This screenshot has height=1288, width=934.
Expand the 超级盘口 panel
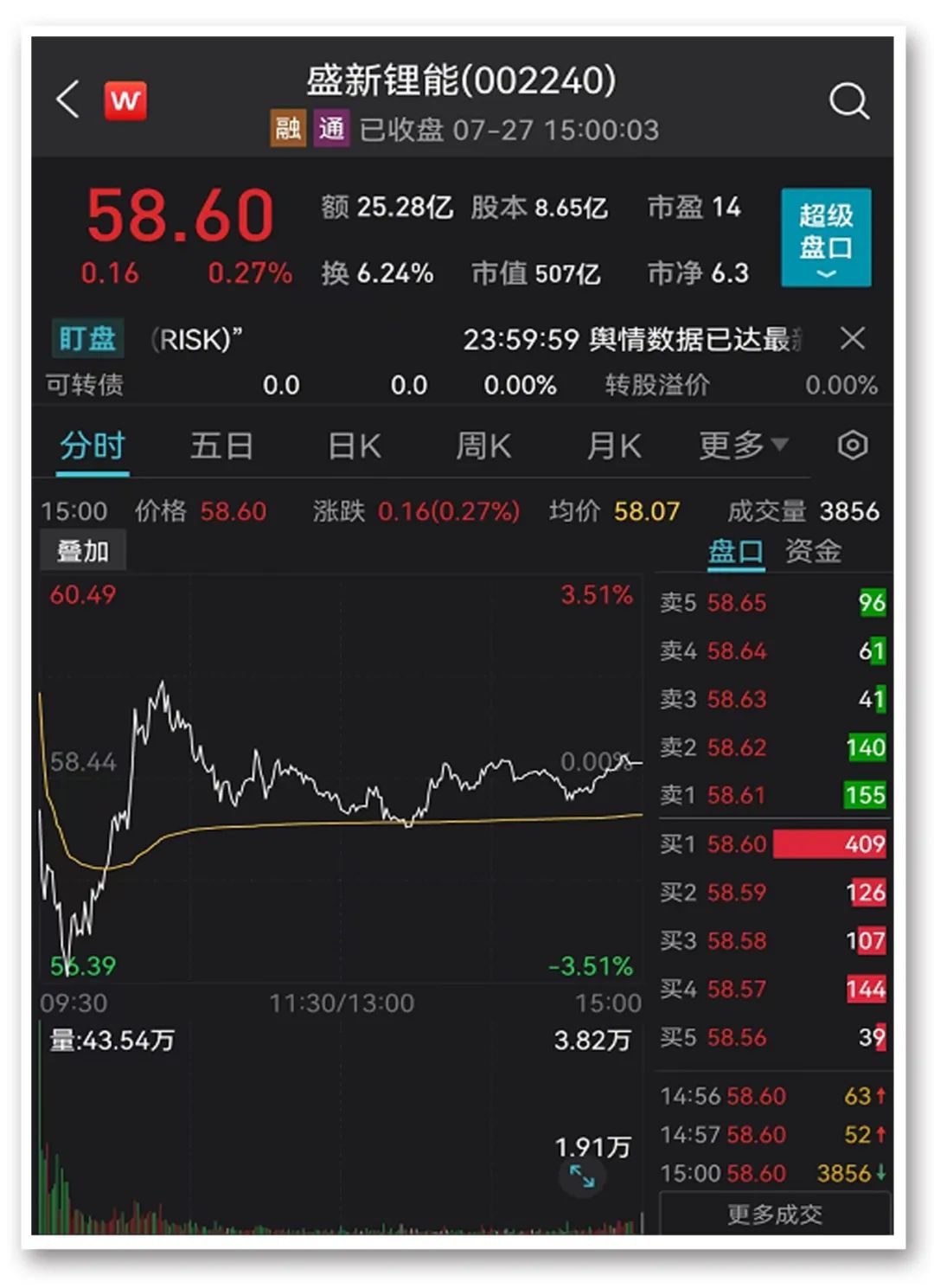coord(825,238)
